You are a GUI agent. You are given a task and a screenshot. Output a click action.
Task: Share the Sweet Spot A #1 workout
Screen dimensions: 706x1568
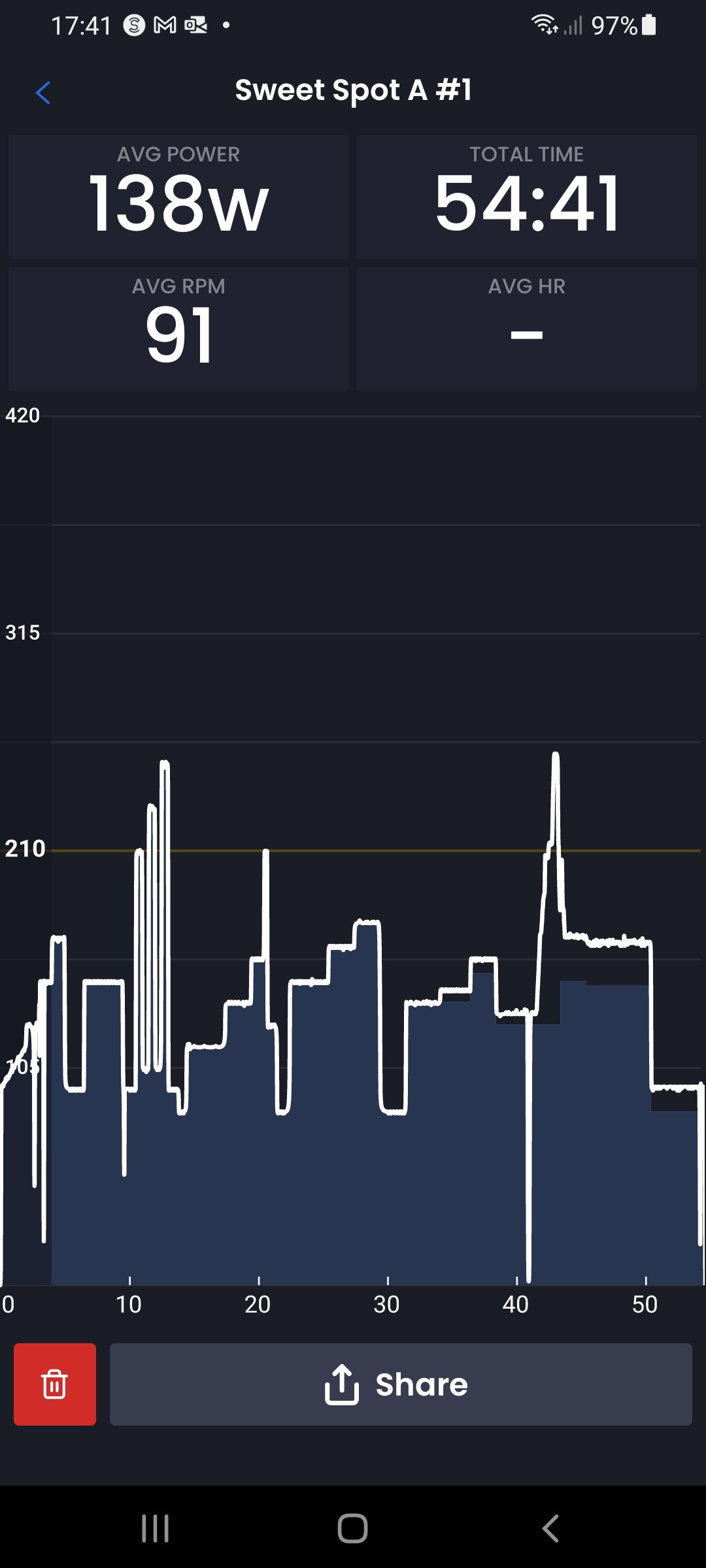pos(401,1384)
